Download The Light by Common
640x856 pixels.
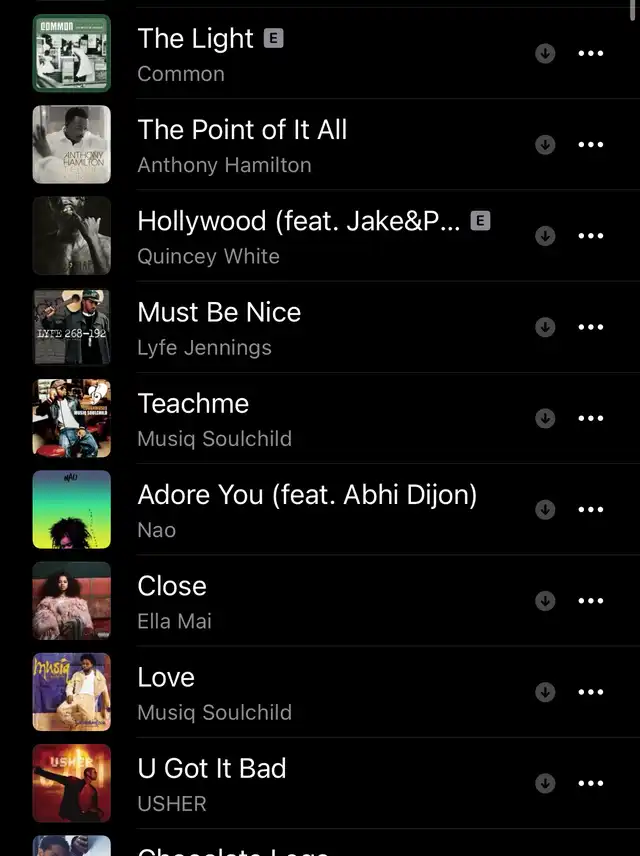pos(545,54)
